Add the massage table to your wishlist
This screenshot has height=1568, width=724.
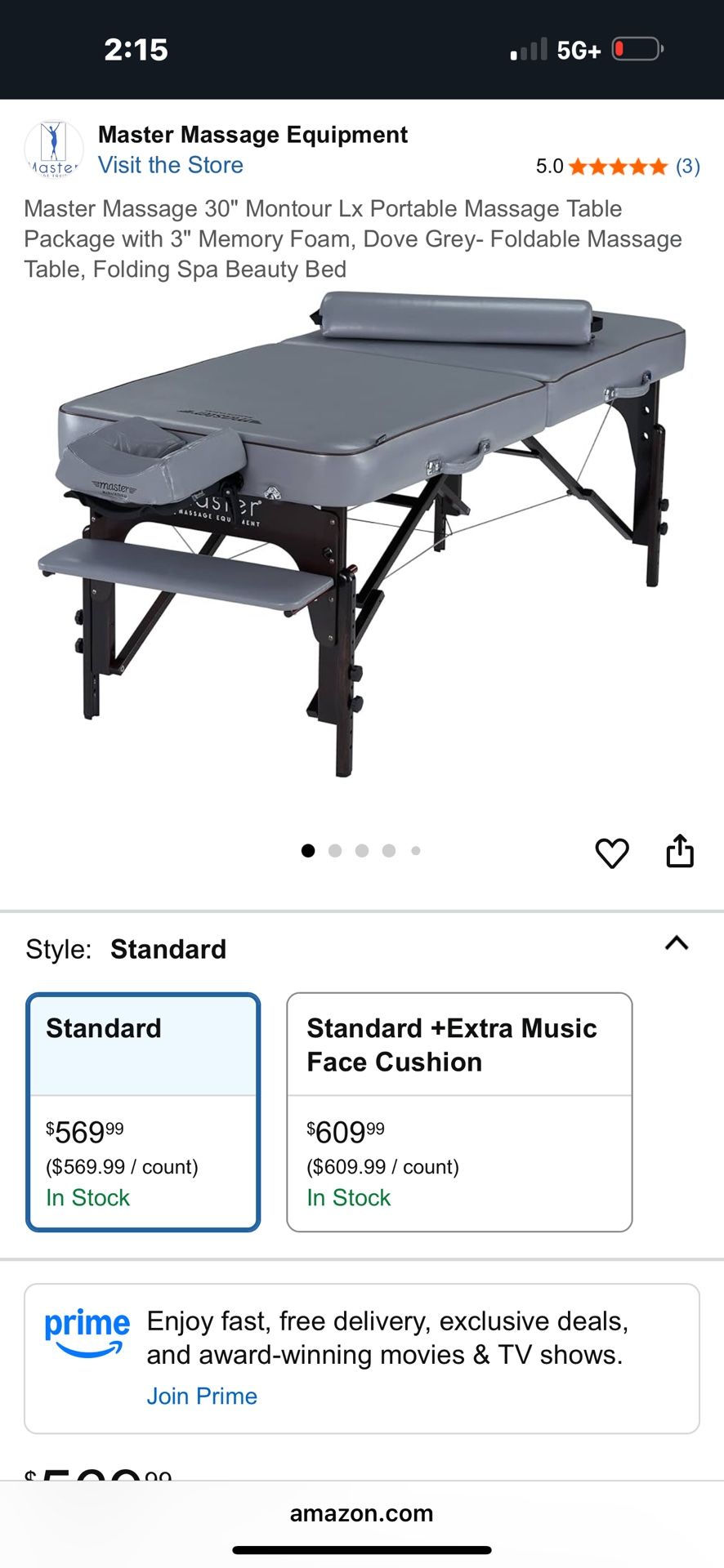(x=612, y=852)
